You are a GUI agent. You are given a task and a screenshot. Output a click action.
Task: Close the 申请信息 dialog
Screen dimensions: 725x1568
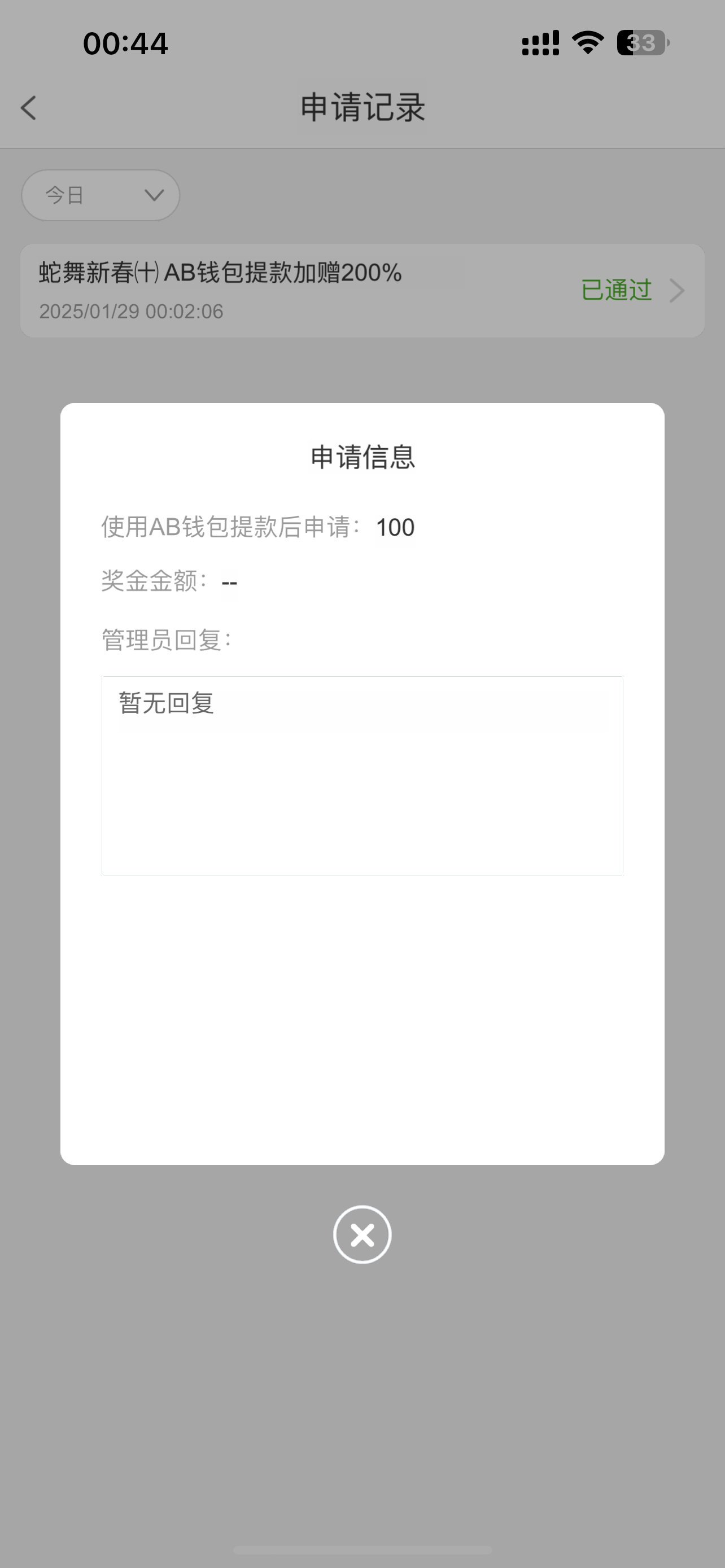click(362, 1234)
